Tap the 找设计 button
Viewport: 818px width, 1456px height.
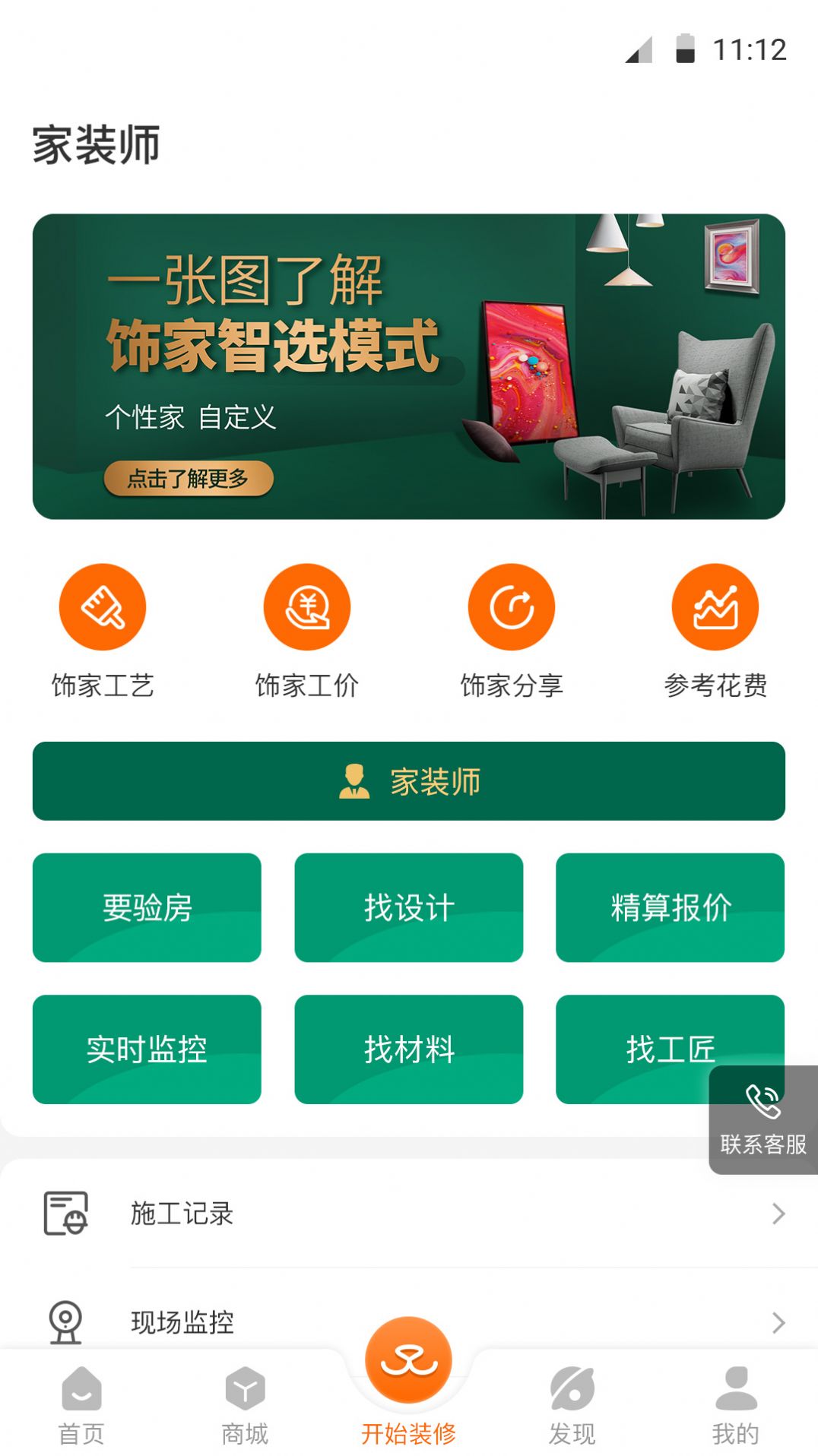point(408,906)
